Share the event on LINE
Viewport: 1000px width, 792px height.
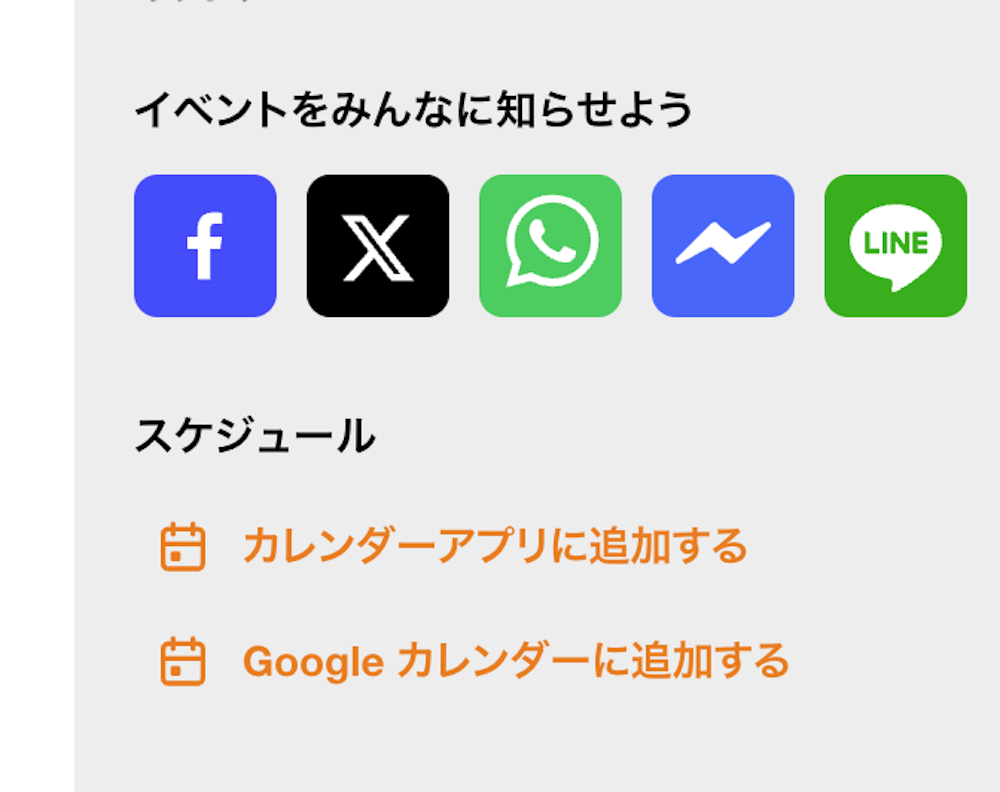895,246
